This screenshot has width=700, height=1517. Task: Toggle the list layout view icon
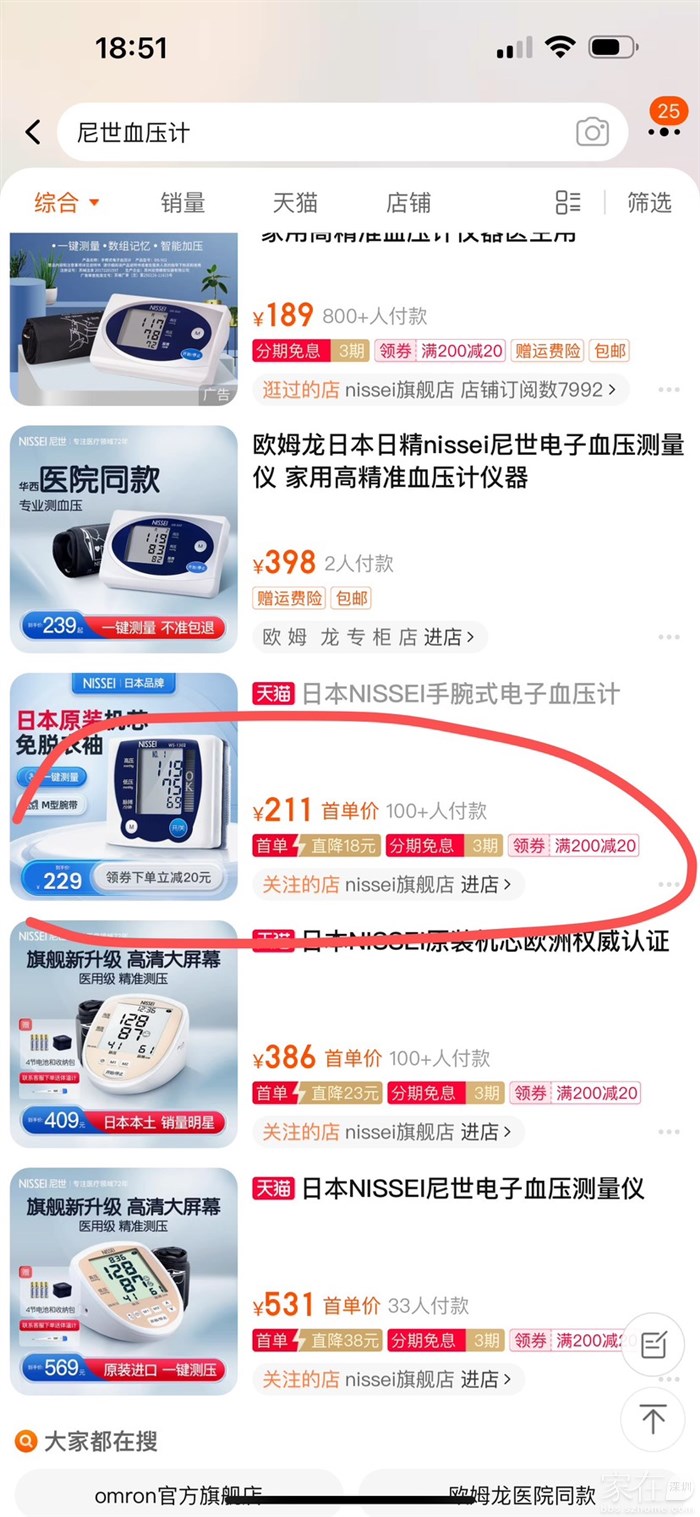point(568,203)
